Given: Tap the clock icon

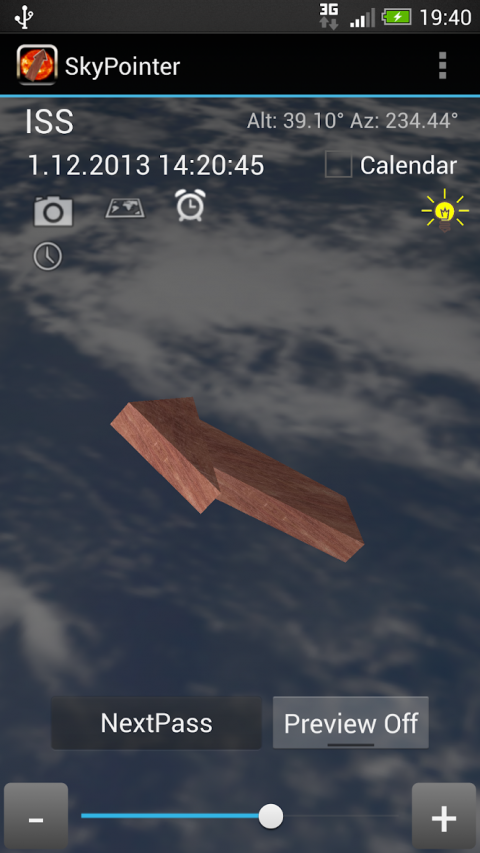Looking at the screenshot, I should pyautogui.click(x=47, y=257).
